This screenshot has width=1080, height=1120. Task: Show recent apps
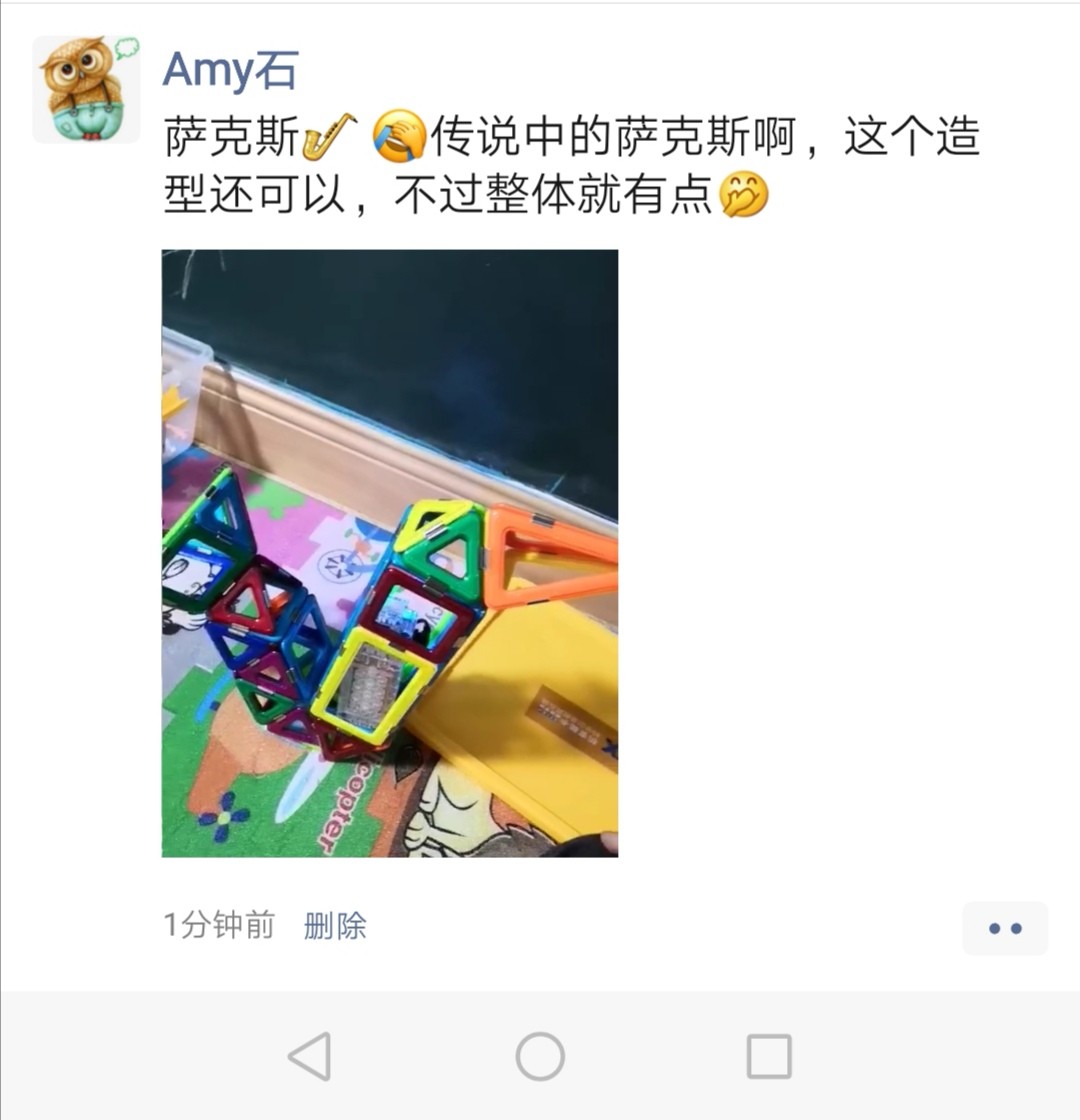pyautogui.click(x=769, y=1056)
